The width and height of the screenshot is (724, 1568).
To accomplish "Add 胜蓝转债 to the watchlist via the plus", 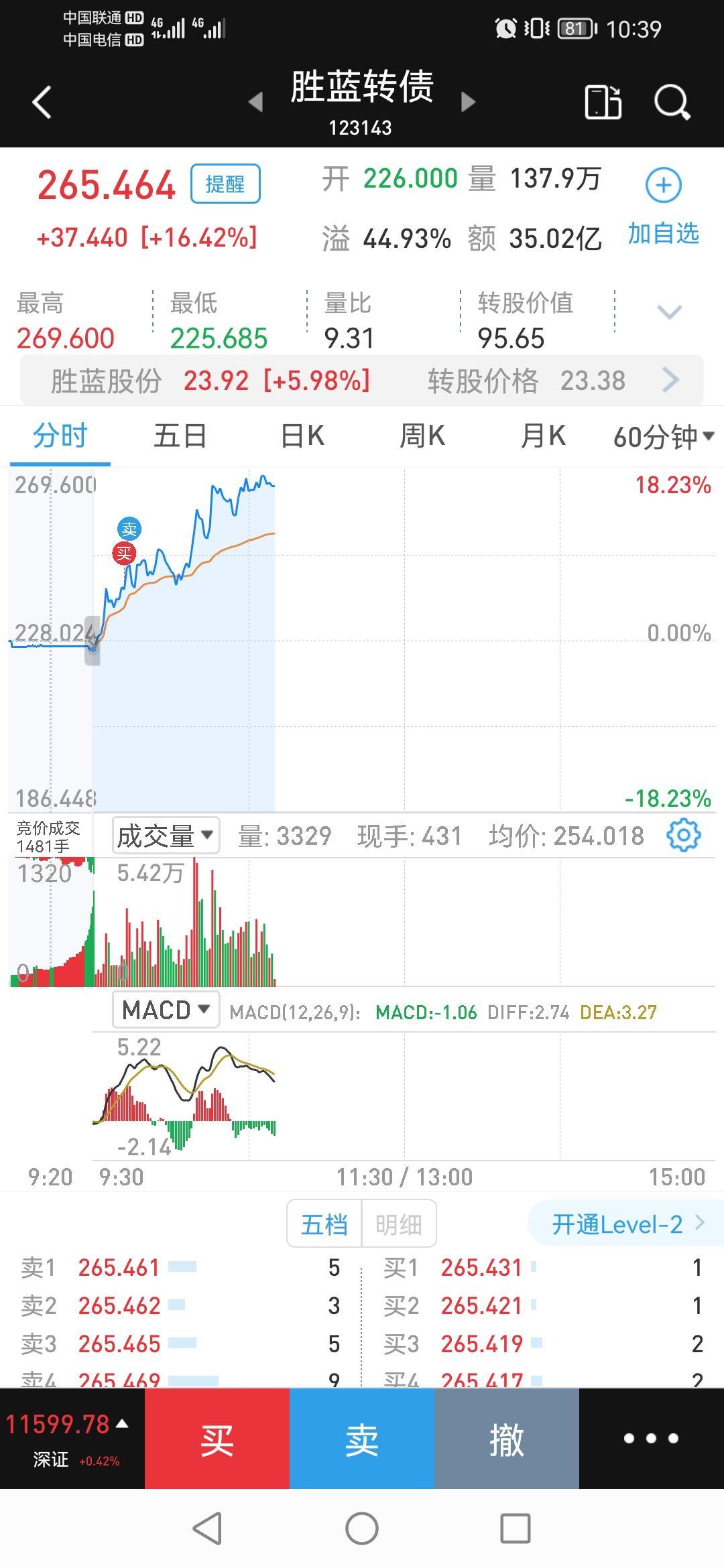I will click(664, 185).
